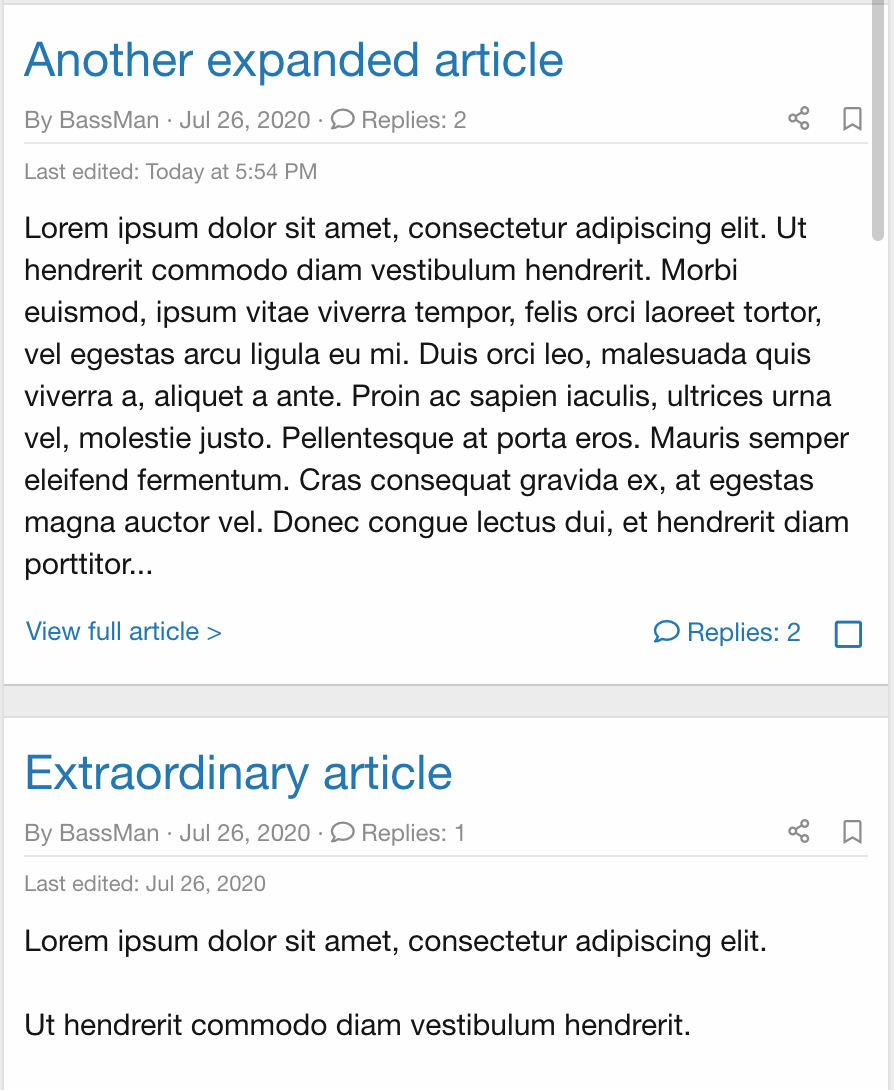
Task: Open the 'Another expanded article' title link
Action: pos(294,60)
